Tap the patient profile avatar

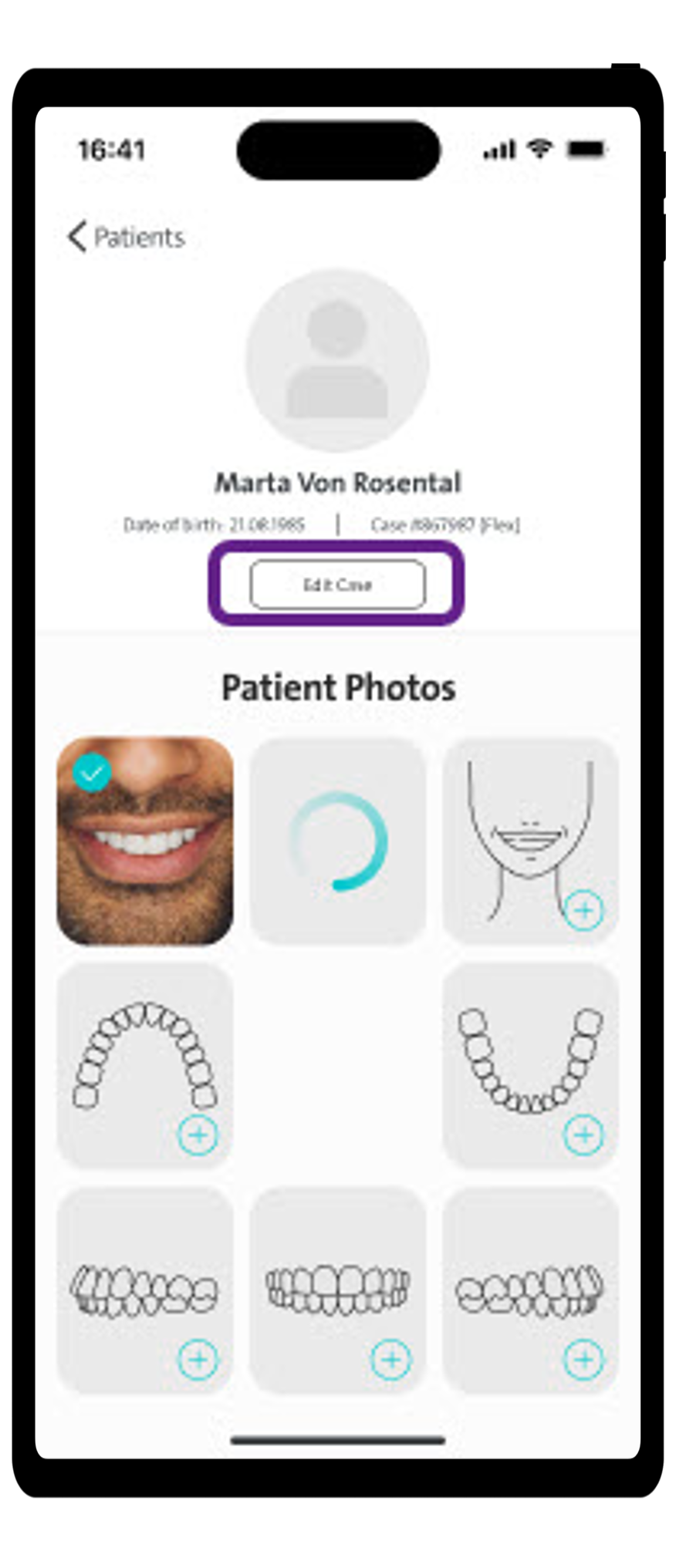click(x=337, y=360)
